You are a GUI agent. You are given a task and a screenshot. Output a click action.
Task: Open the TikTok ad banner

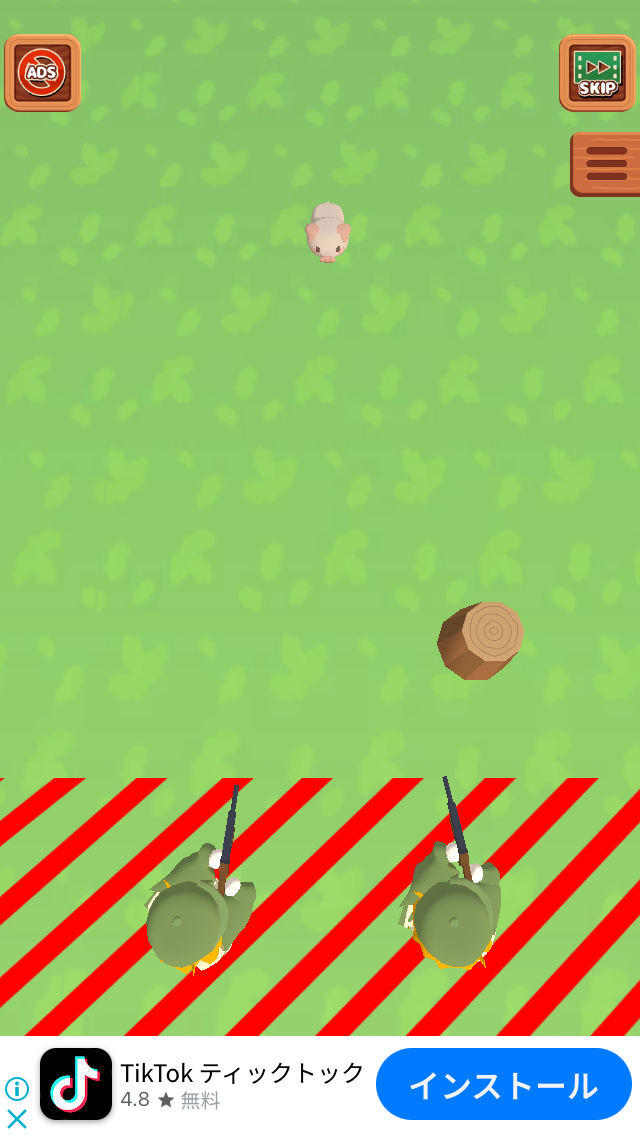point(203,1085)
